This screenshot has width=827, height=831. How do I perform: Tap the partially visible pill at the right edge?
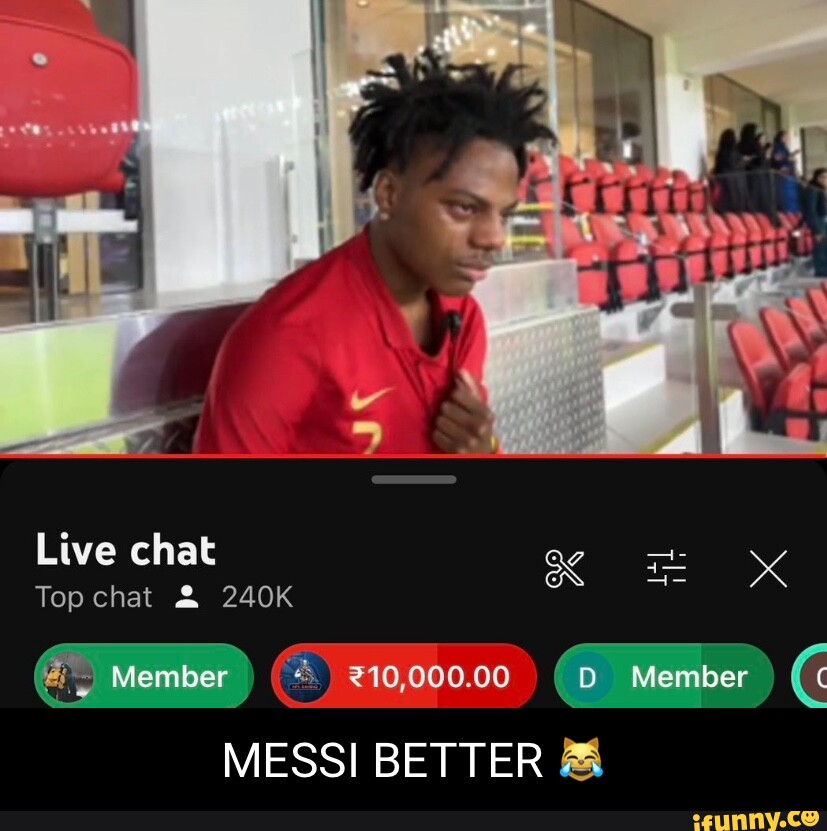tap(820, 677)
